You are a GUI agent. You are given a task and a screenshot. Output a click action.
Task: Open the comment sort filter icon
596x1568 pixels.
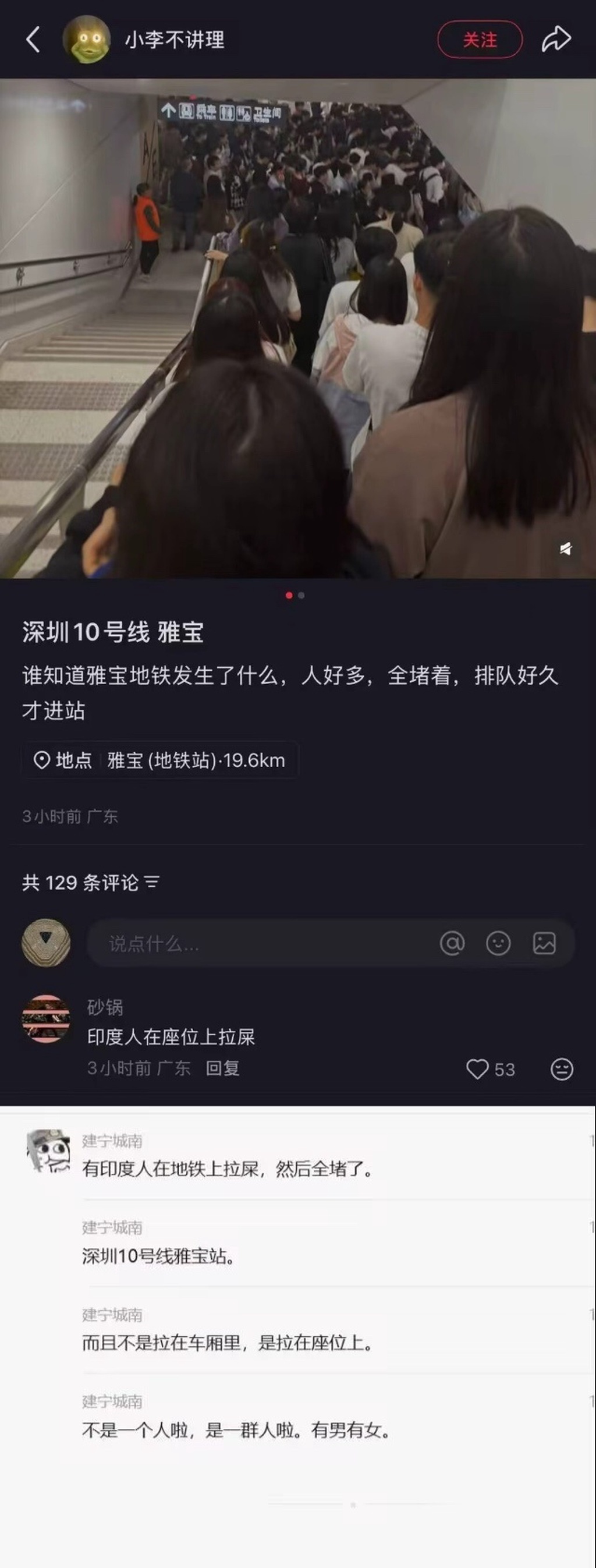tap(152, 882)
